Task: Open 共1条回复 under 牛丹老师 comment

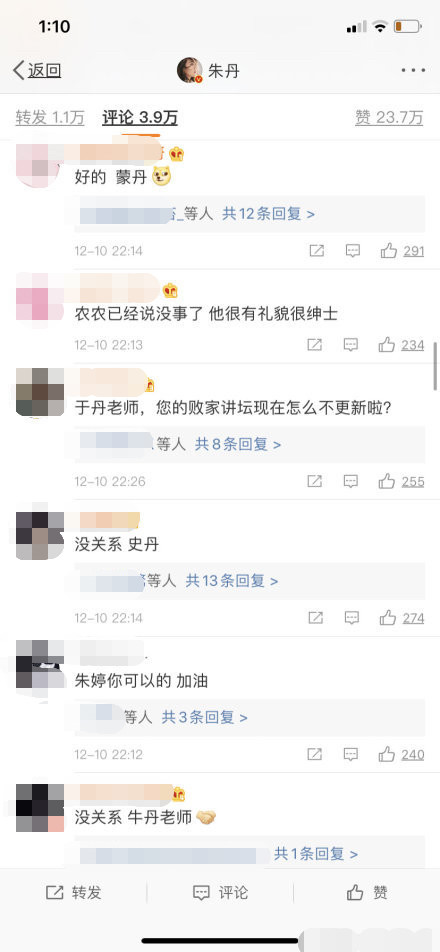Action: tap(316, 854)
